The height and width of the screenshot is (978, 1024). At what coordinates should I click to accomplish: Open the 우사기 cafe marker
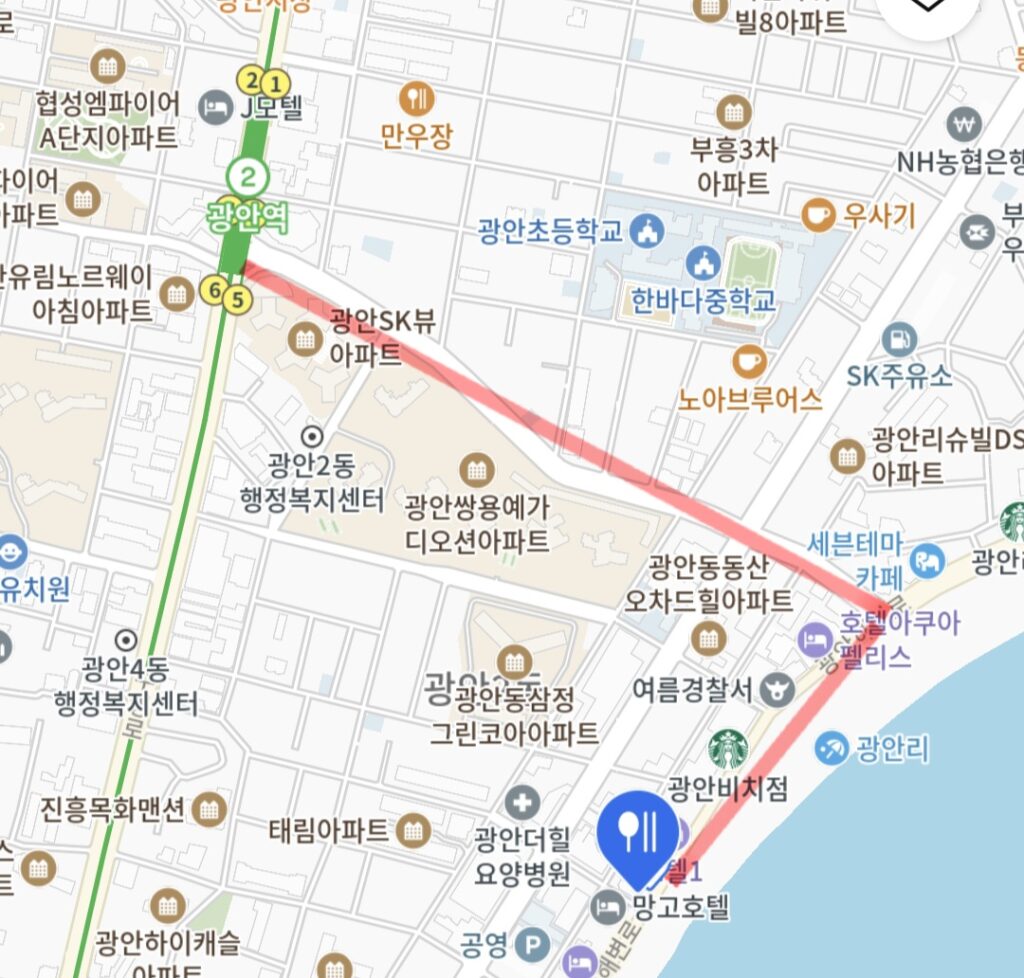click(x=818, y=213)
